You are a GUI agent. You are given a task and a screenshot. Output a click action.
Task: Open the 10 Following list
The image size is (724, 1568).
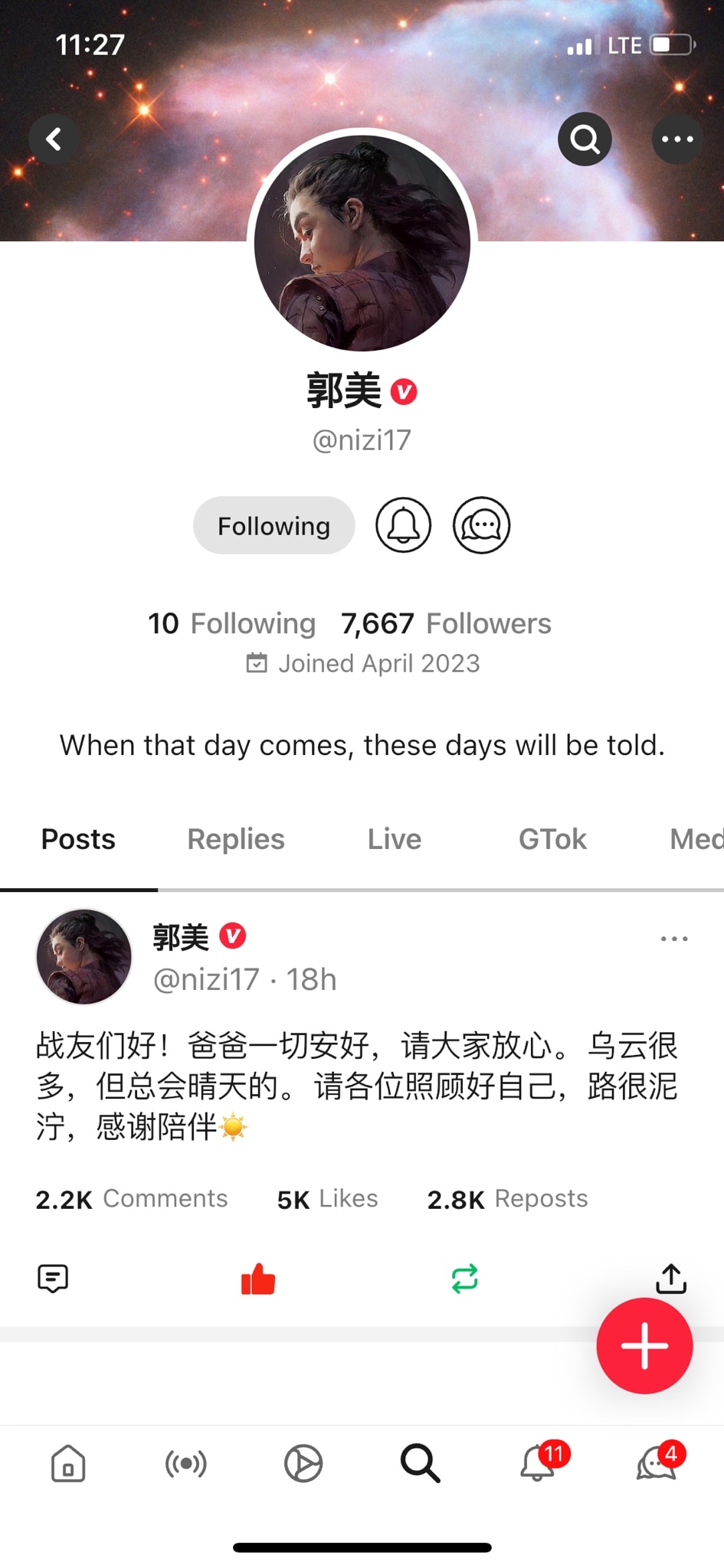tap(231, 623)
